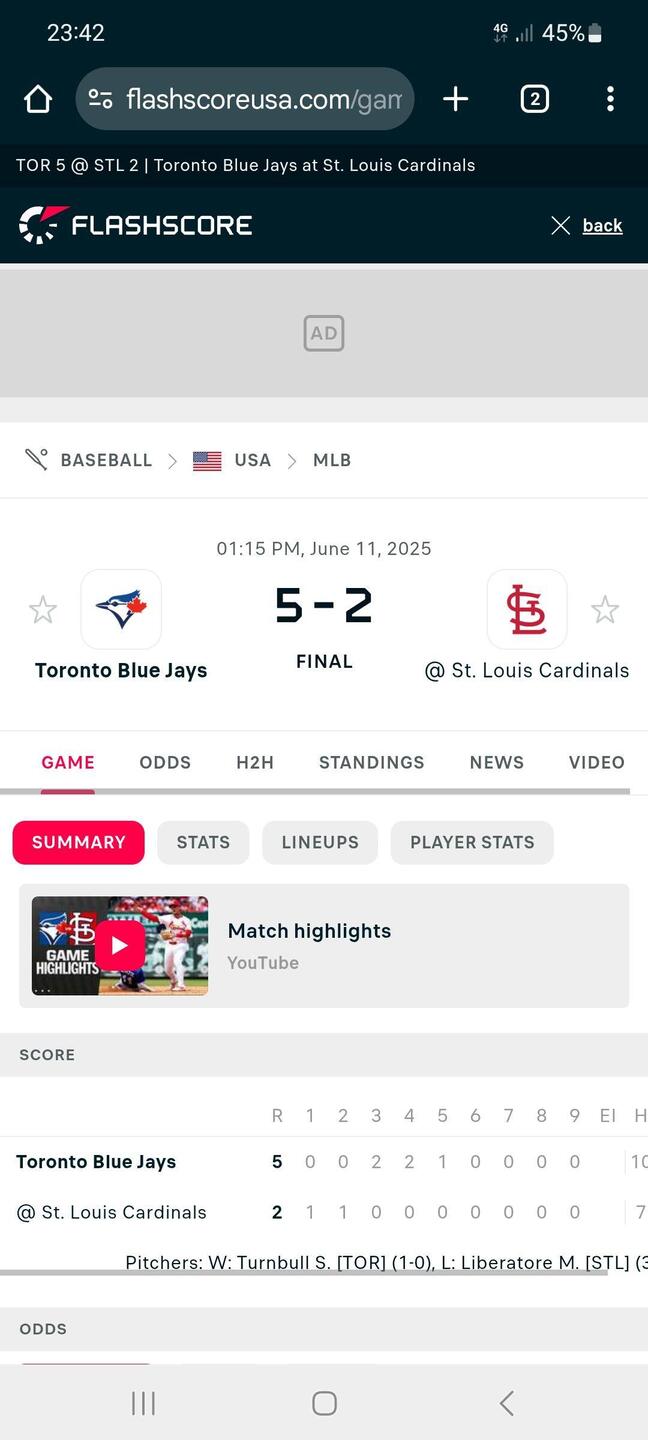Select the LINEUPS chip
This screenshot has width=648, height=1440.
click(x=320, y=842)
